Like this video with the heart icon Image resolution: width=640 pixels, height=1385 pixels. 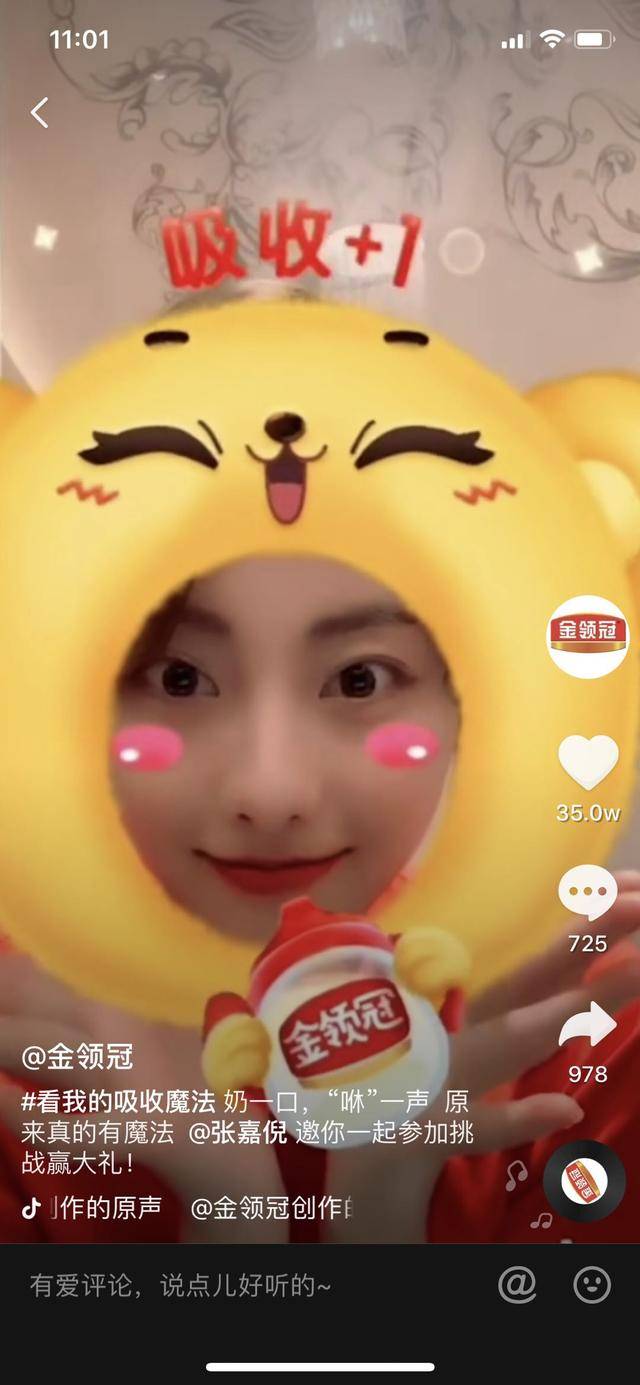588,762
